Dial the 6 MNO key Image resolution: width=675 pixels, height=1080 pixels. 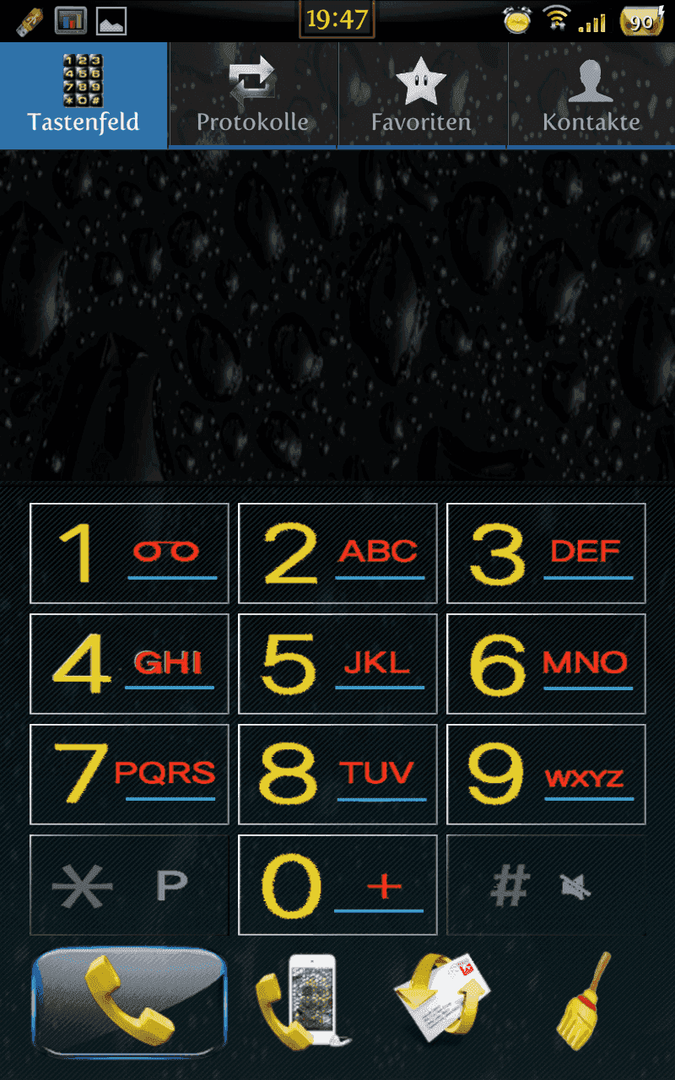coord(546,663)
